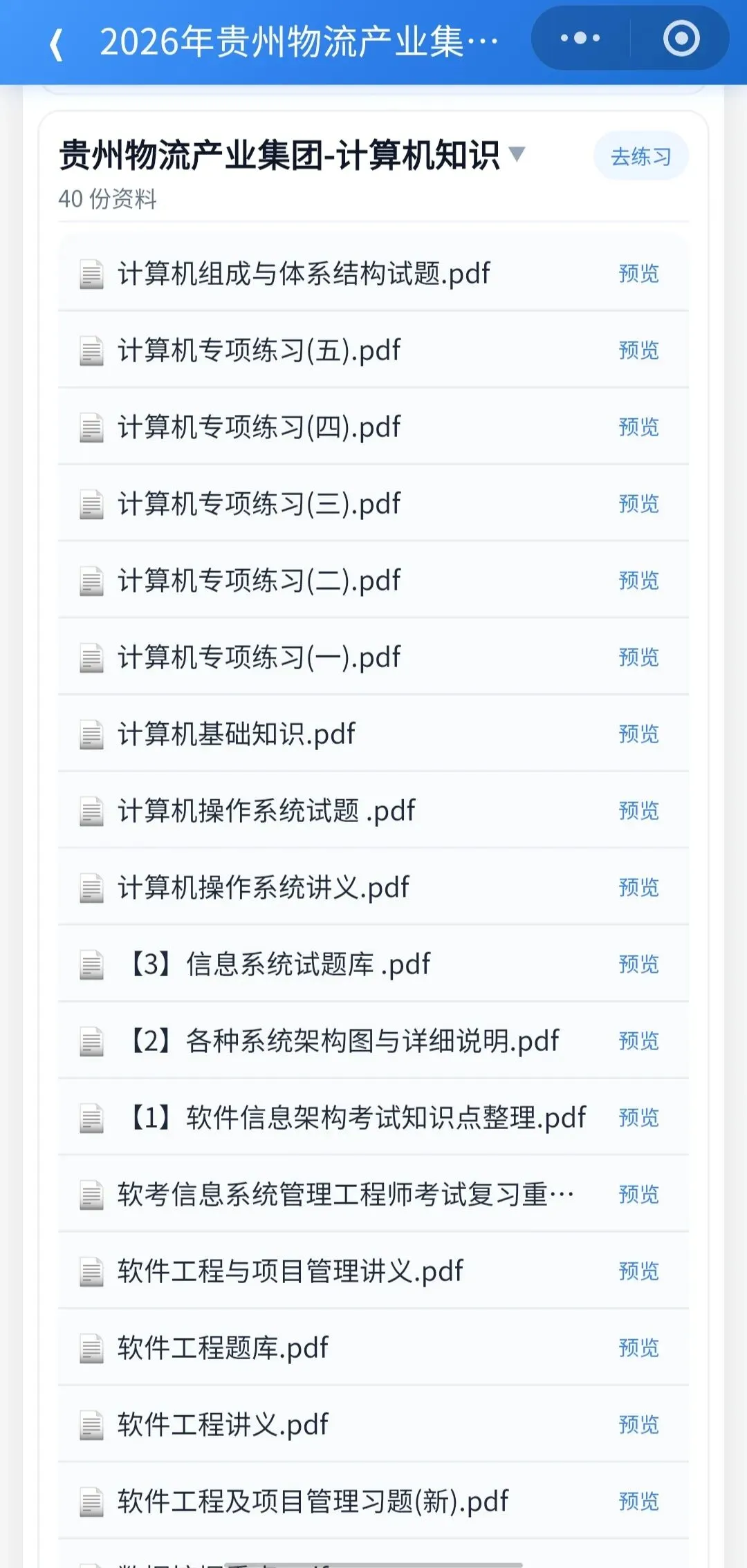Screen dimensions: 747x1568
Task: Open 计算机专项练习(三).pdf file
Action: (373, 503)
